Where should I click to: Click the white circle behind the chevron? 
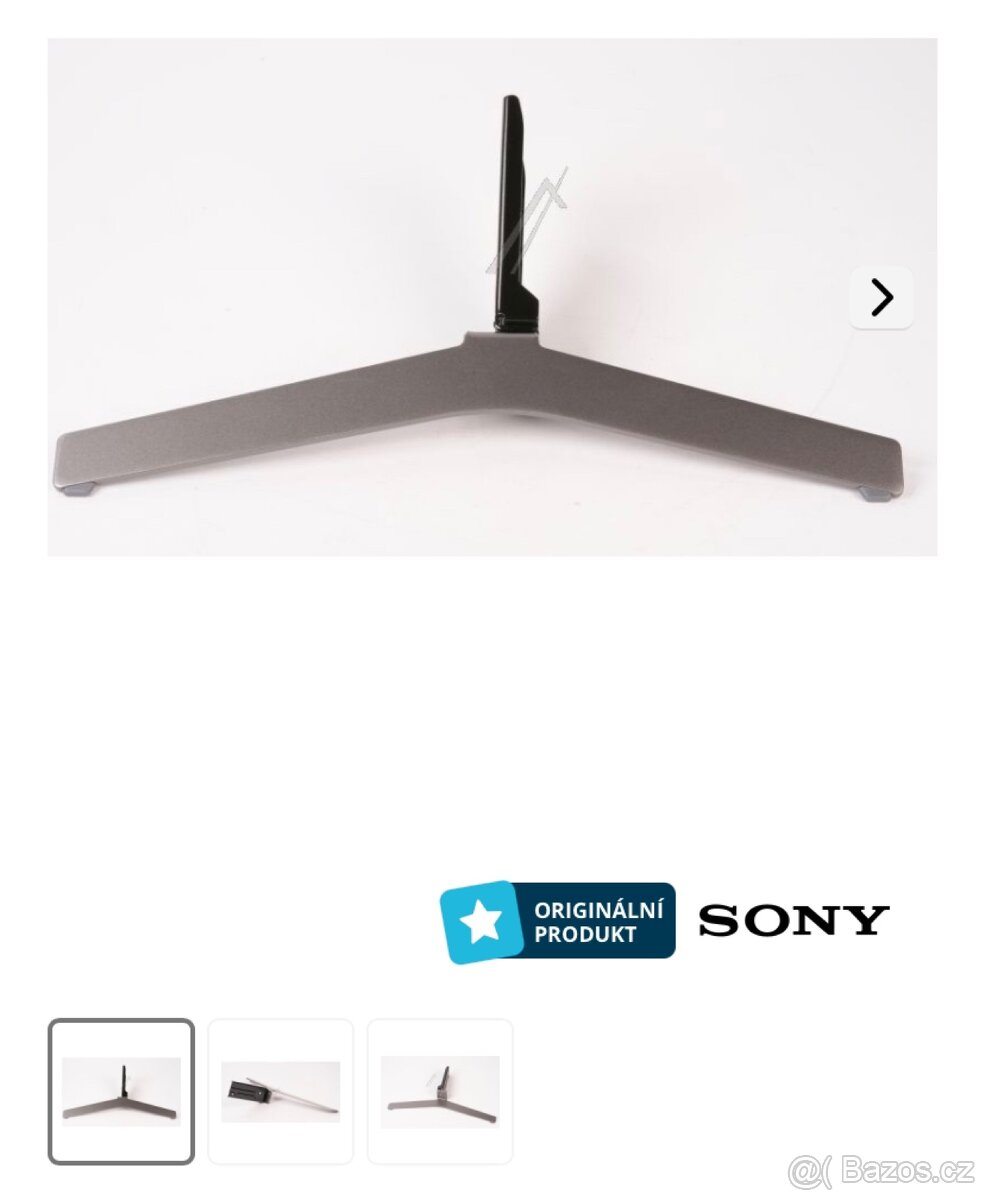point(881,297)
